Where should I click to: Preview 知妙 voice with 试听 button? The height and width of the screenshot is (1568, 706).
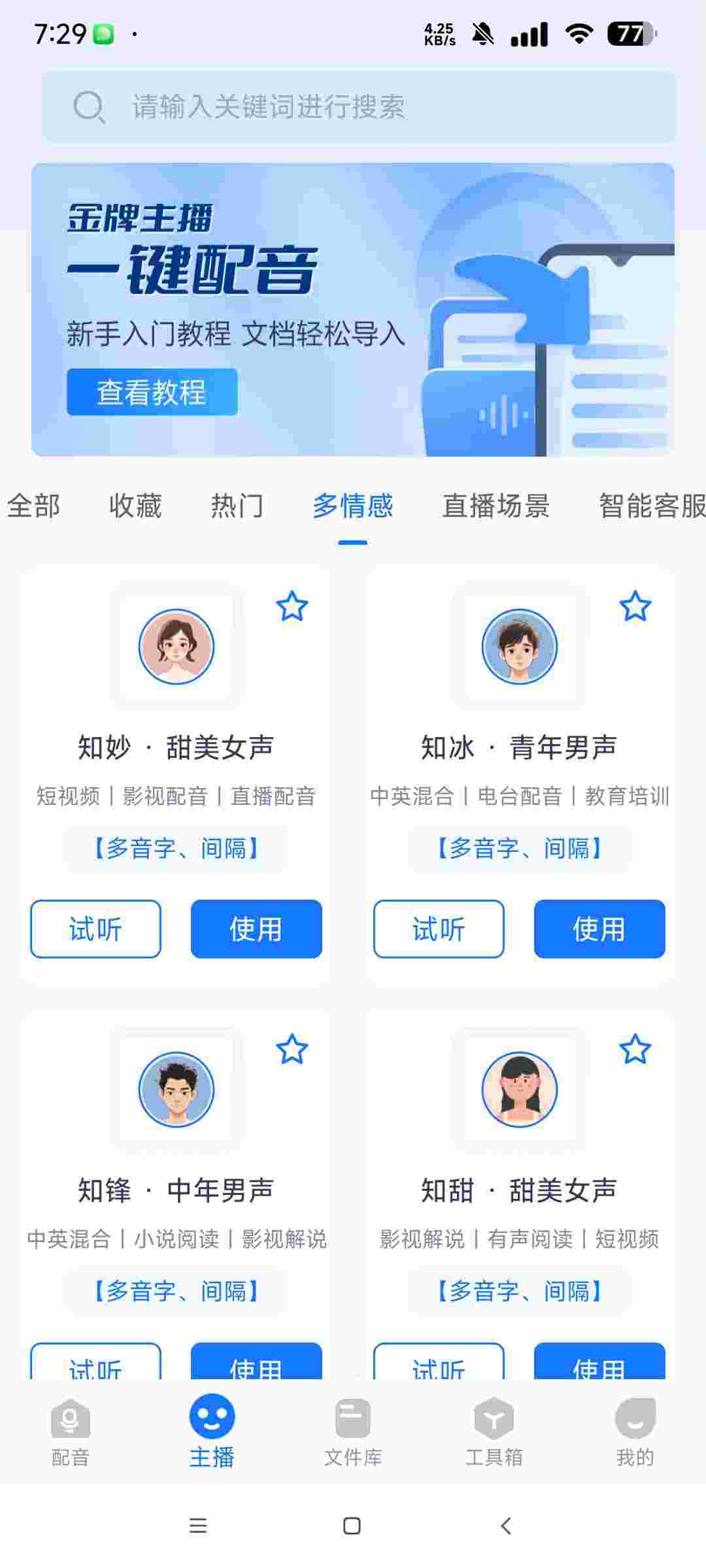95,928
